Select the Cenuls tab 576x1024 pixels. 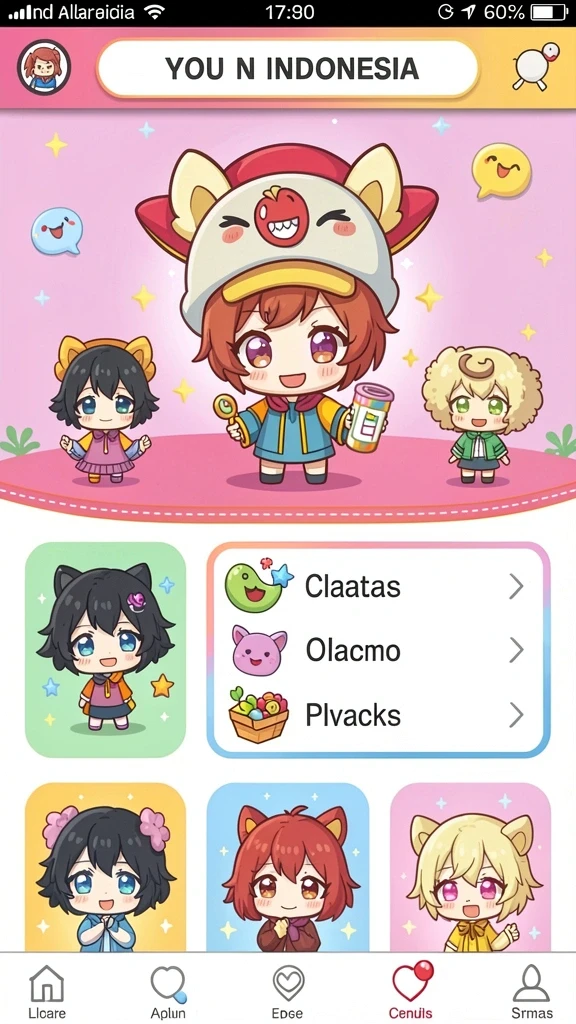(410, 991)
